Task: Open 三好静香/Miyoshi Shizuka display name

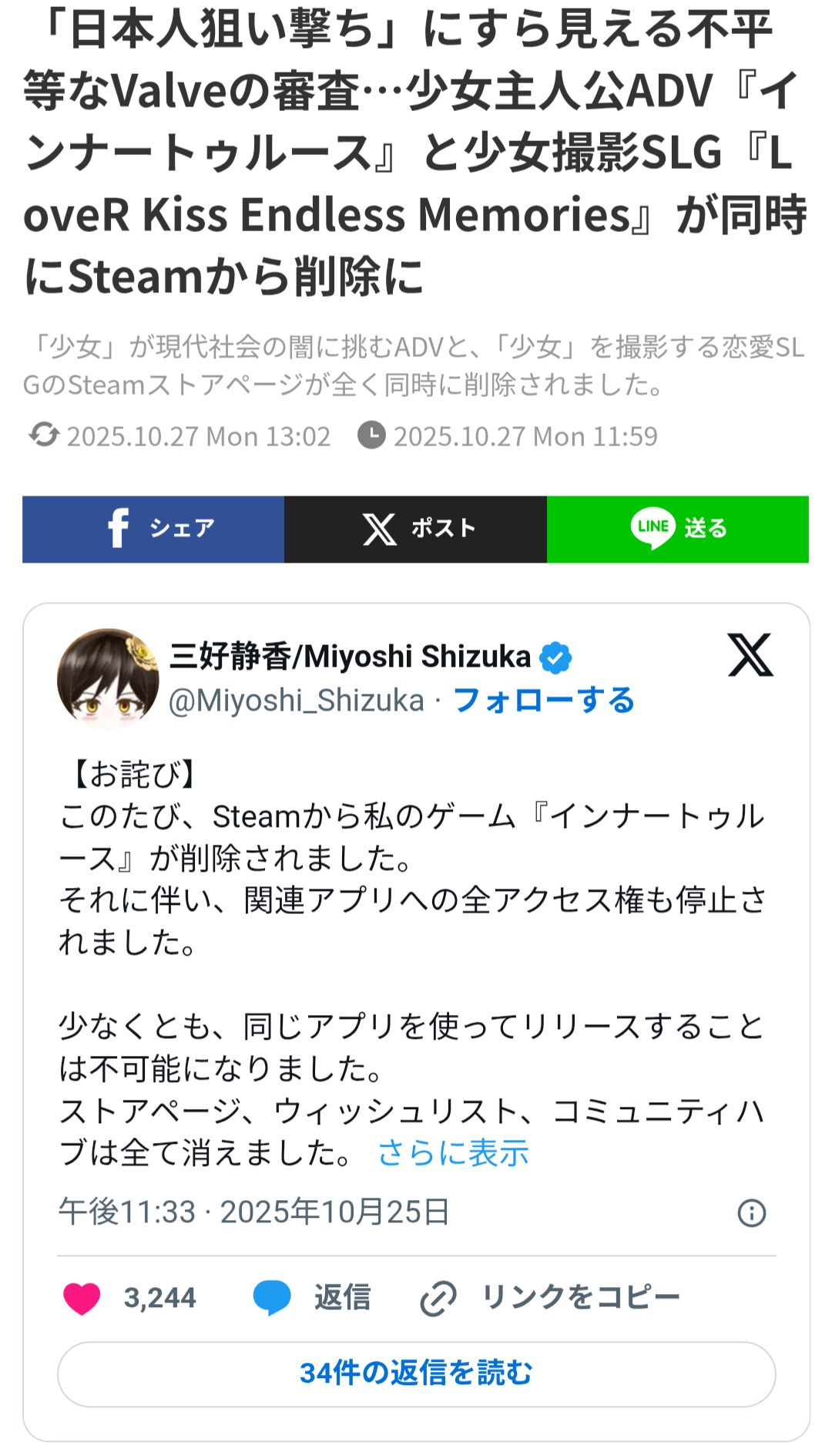Action: (x=351, y=657)
